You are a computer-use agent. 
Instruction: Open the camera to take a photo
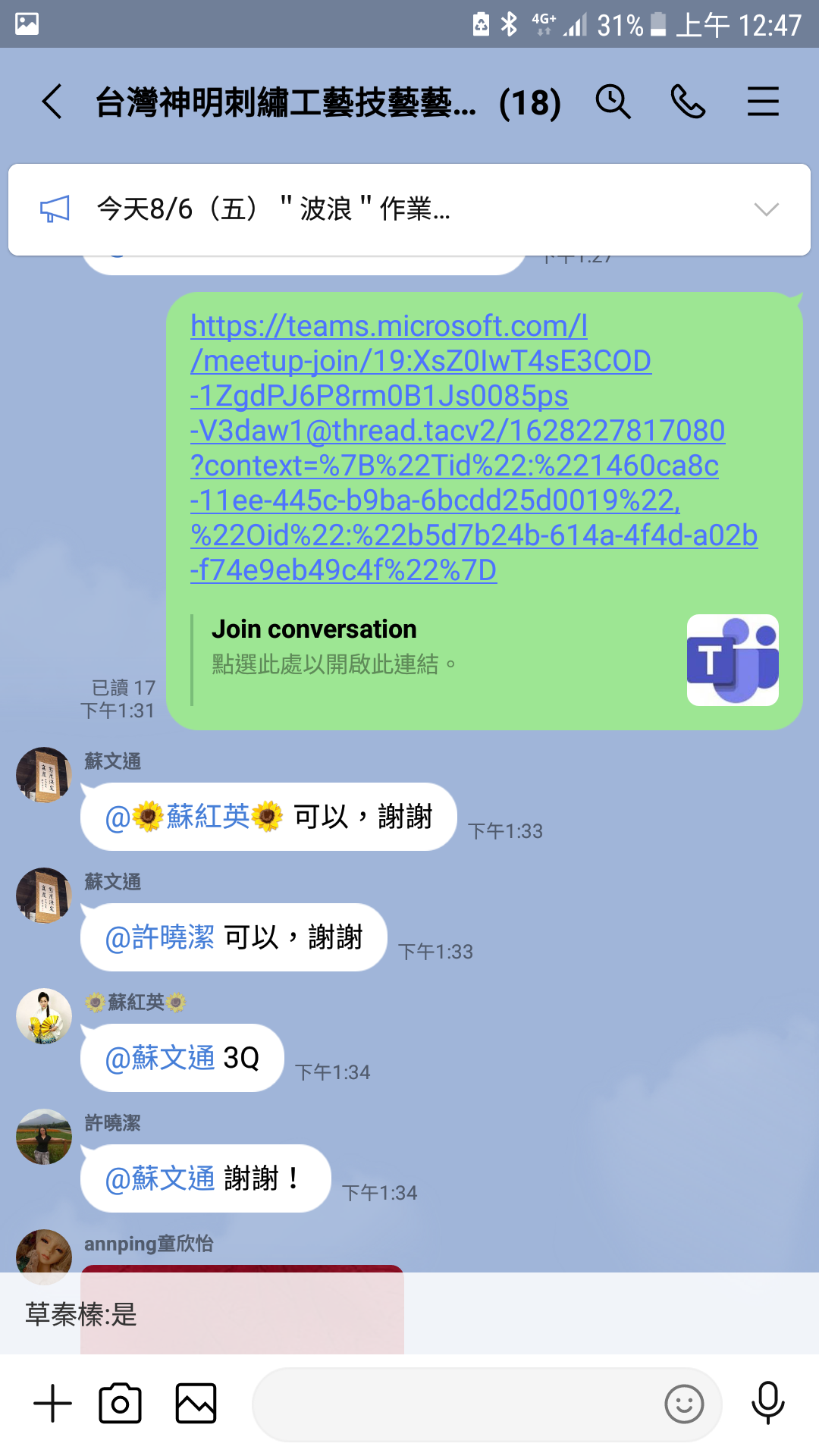coord(121,1404)
